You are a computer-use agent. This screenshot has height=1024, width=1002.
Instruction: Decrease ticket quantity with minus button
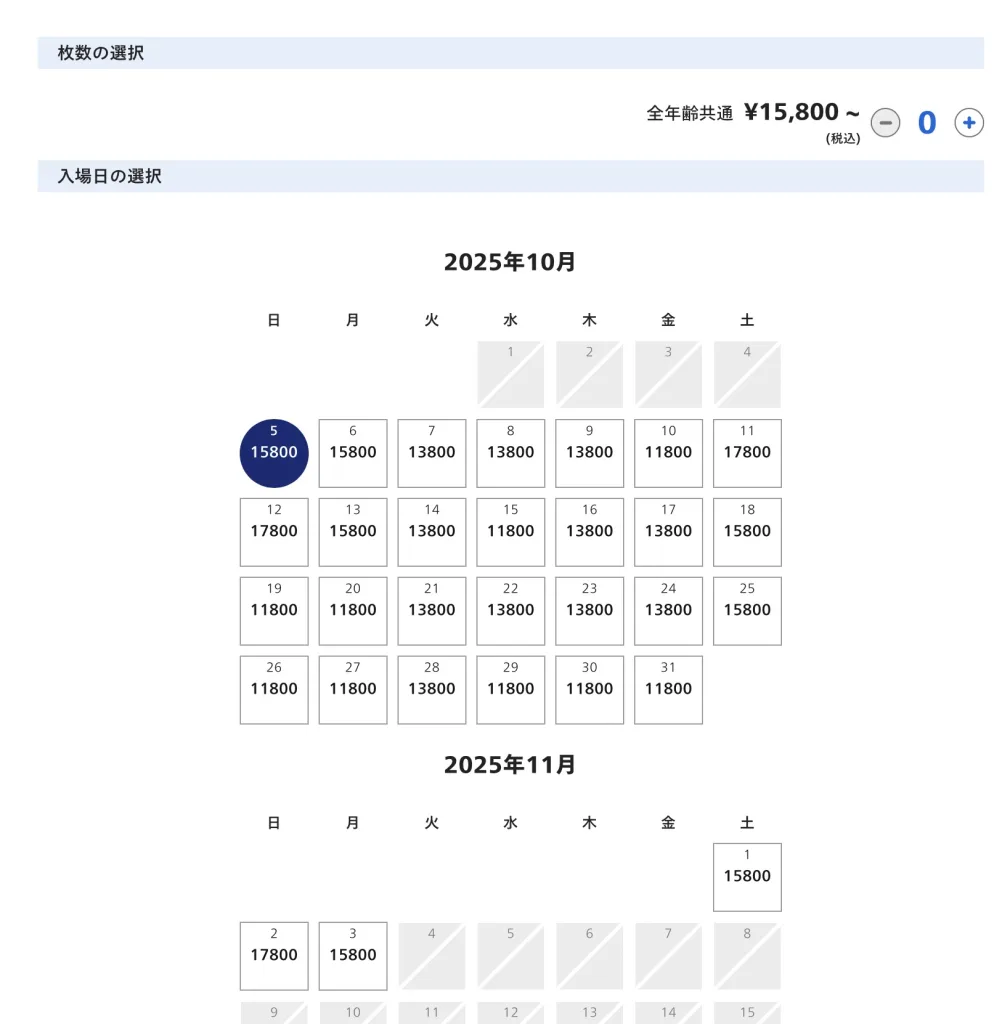[x=885, y=123]
